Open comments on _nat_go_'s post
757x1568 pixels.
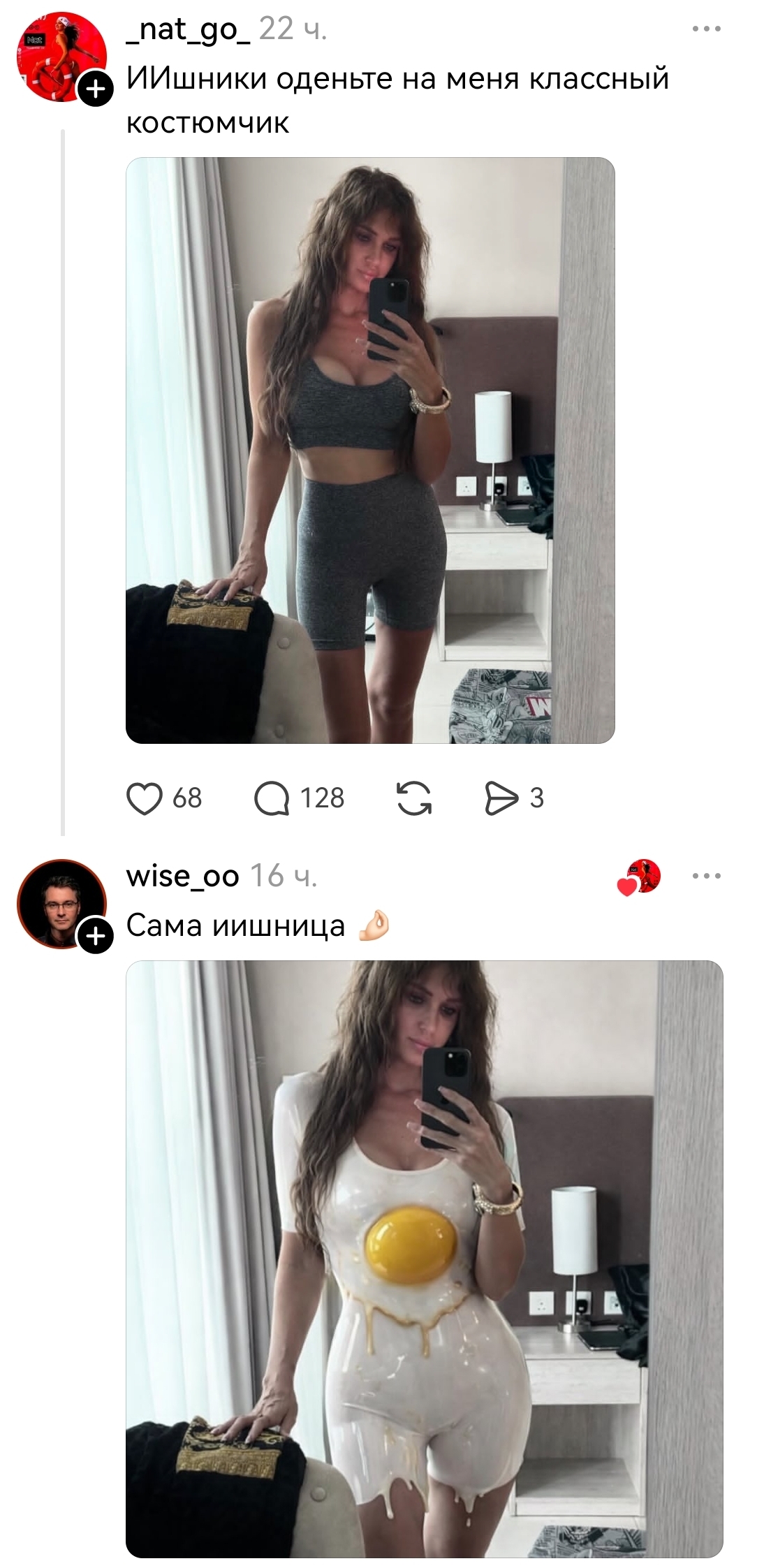point(272,798)
